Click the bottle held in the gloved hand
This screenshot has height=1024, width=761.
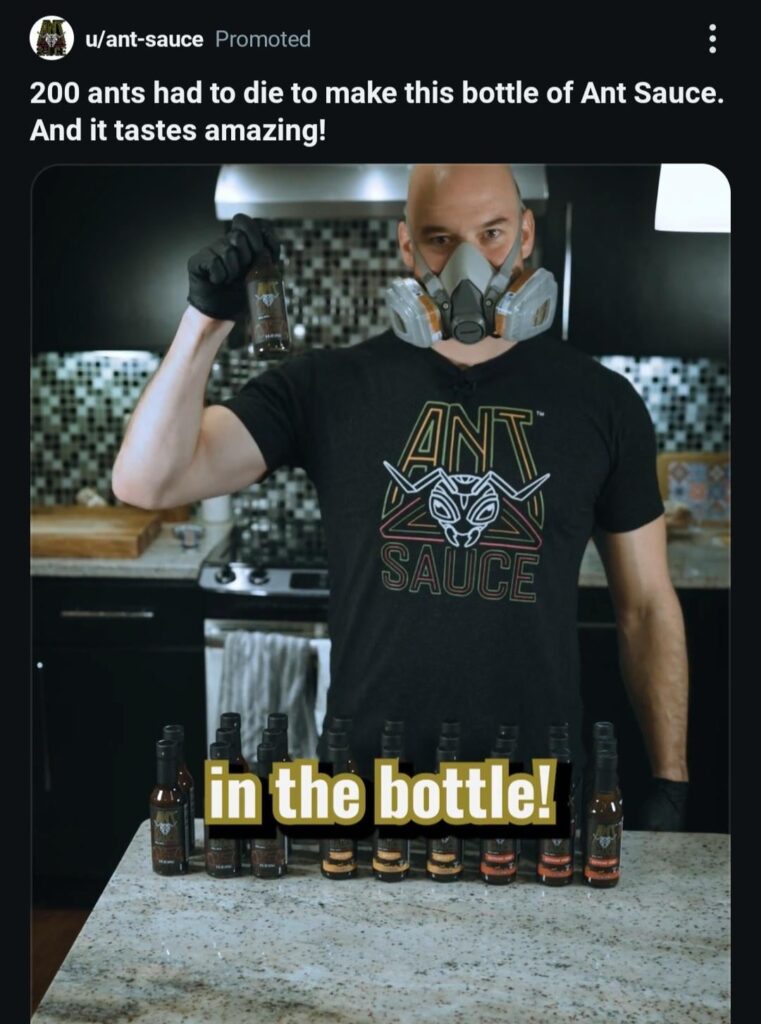(x=267, y=310)
